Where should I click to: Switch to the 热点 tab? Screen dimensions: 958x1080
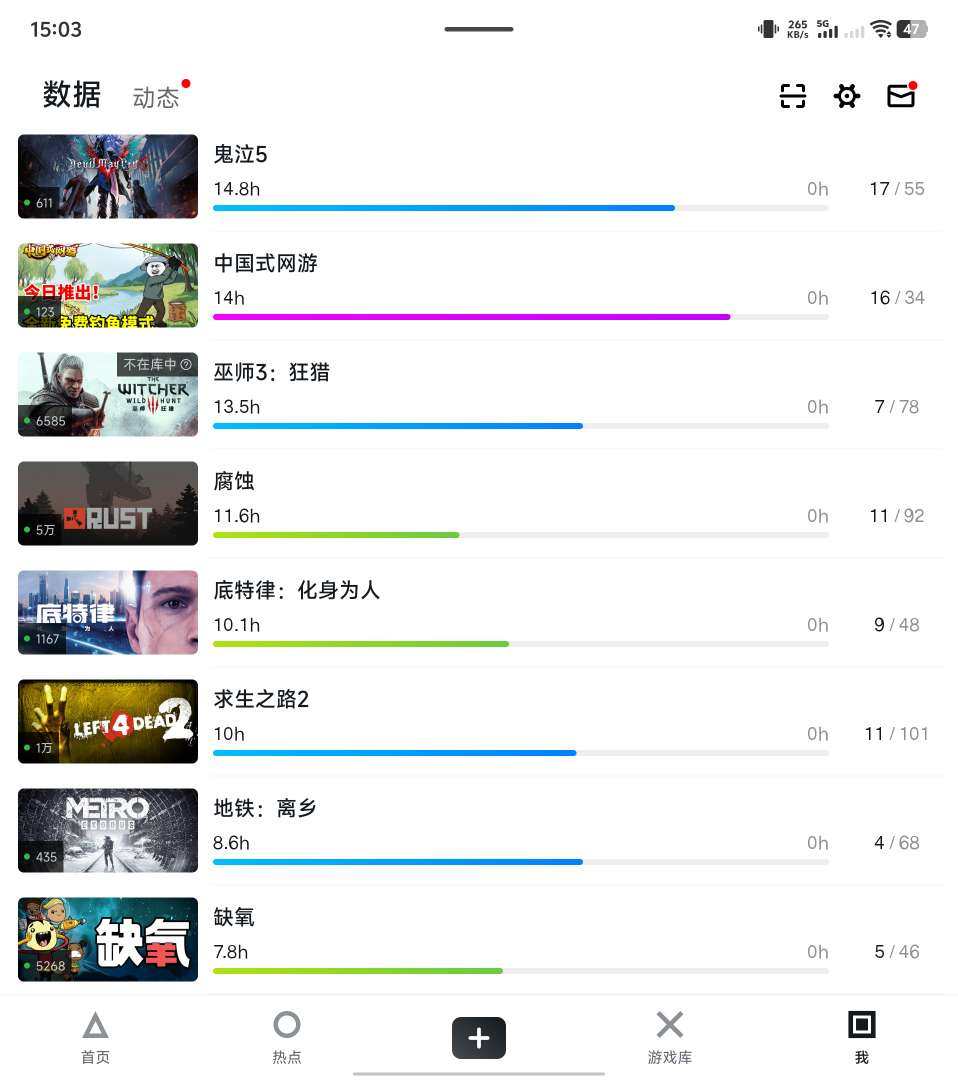coord(287,1037)
